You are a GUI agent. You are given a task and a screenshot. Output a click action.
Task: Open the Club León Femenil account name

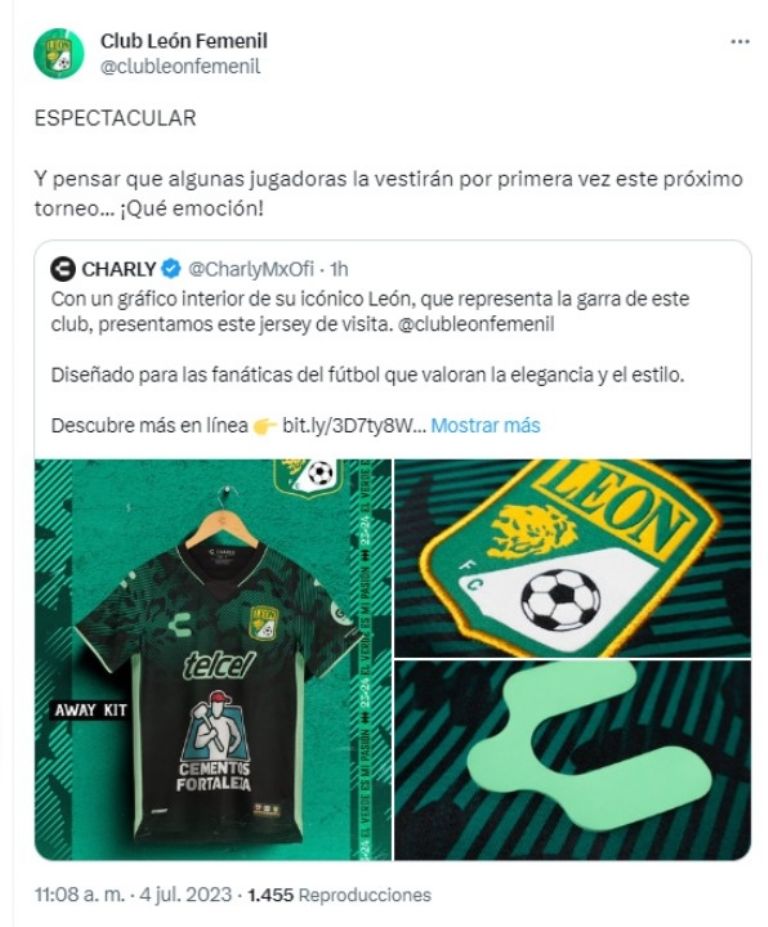coord(183,41)
